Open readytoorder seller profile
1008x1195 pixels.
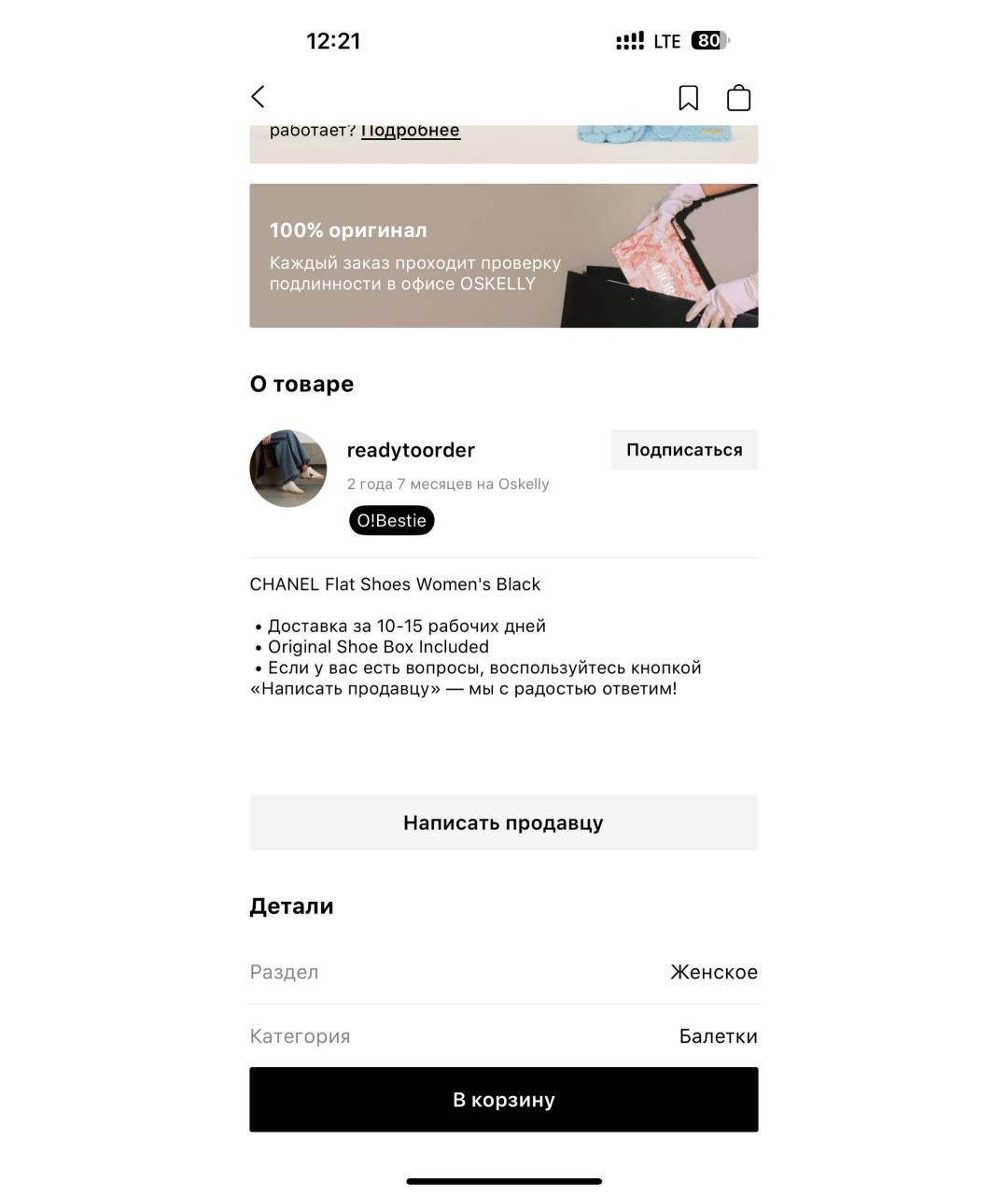(x=410, y=451)
